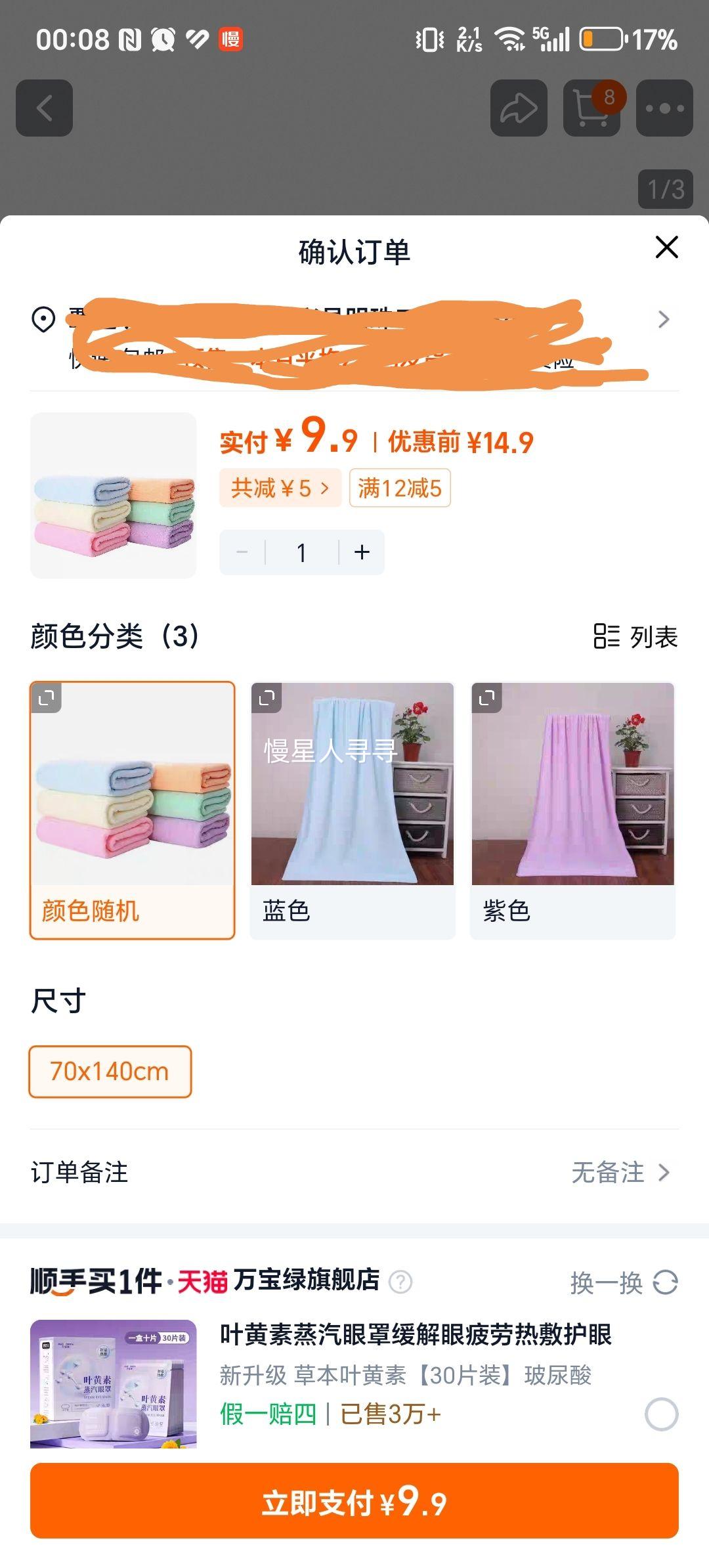This screenshot has height=1568, width=709.
Task: Switch color options to 列表 view
Action: 635,636
